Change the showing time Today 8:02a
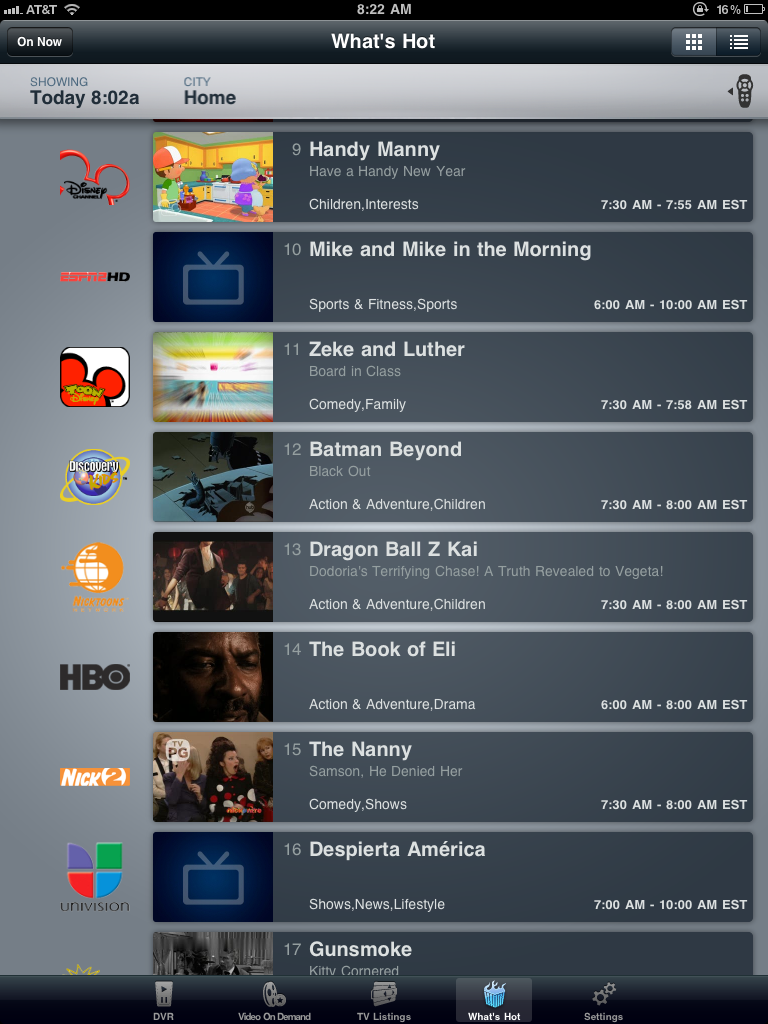The height and width of the screenshot is (1024, 768). click(84, 91)
